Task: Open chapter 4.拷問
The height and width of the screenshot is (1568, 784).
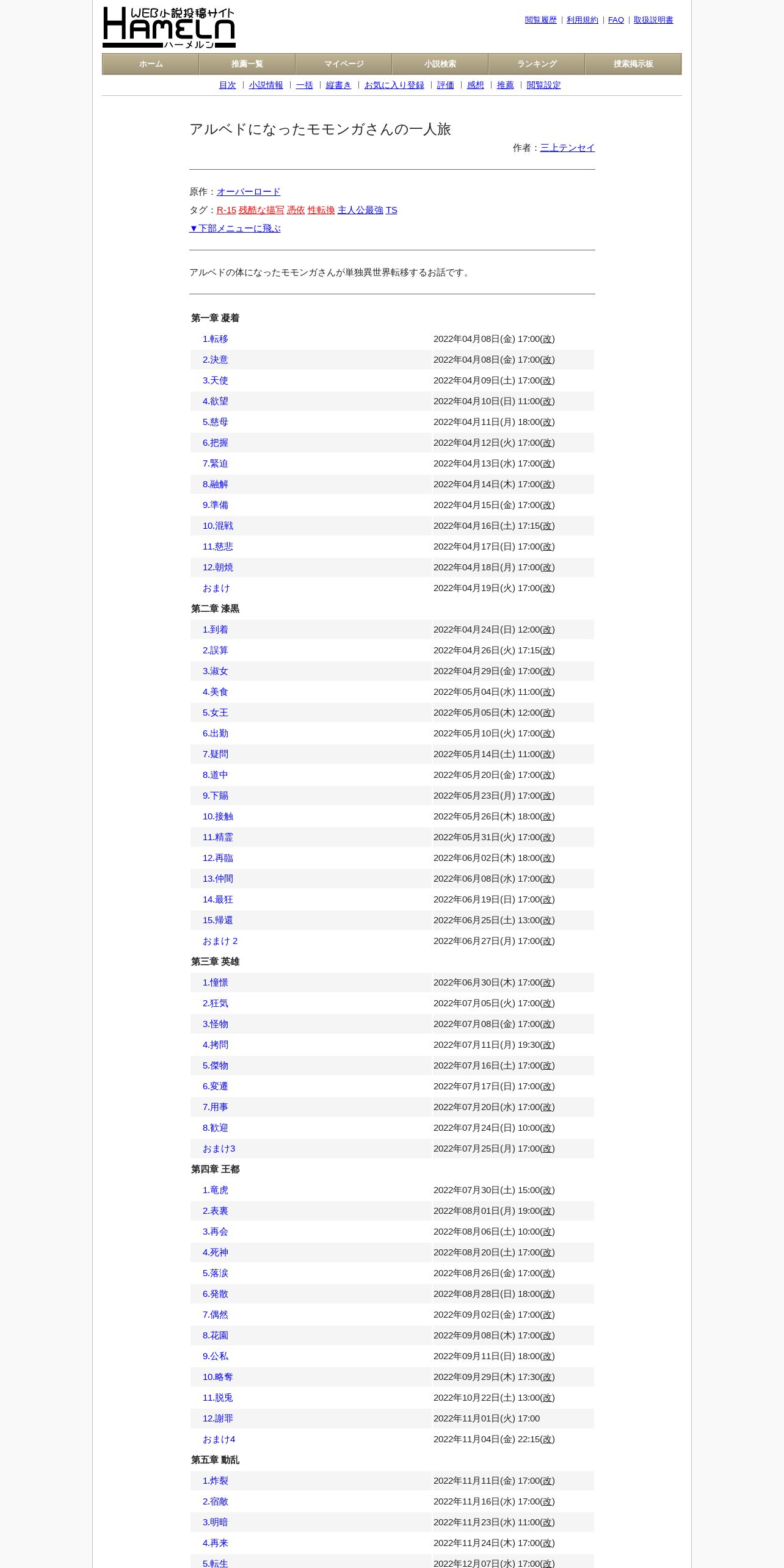Action: pos(216,1045)
